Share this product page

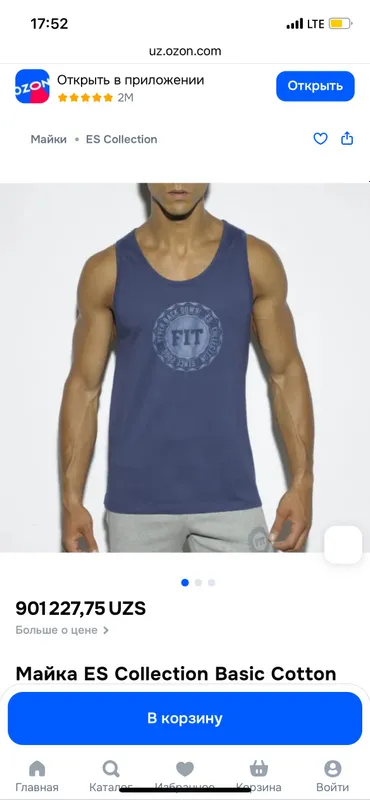pos(347,138)
